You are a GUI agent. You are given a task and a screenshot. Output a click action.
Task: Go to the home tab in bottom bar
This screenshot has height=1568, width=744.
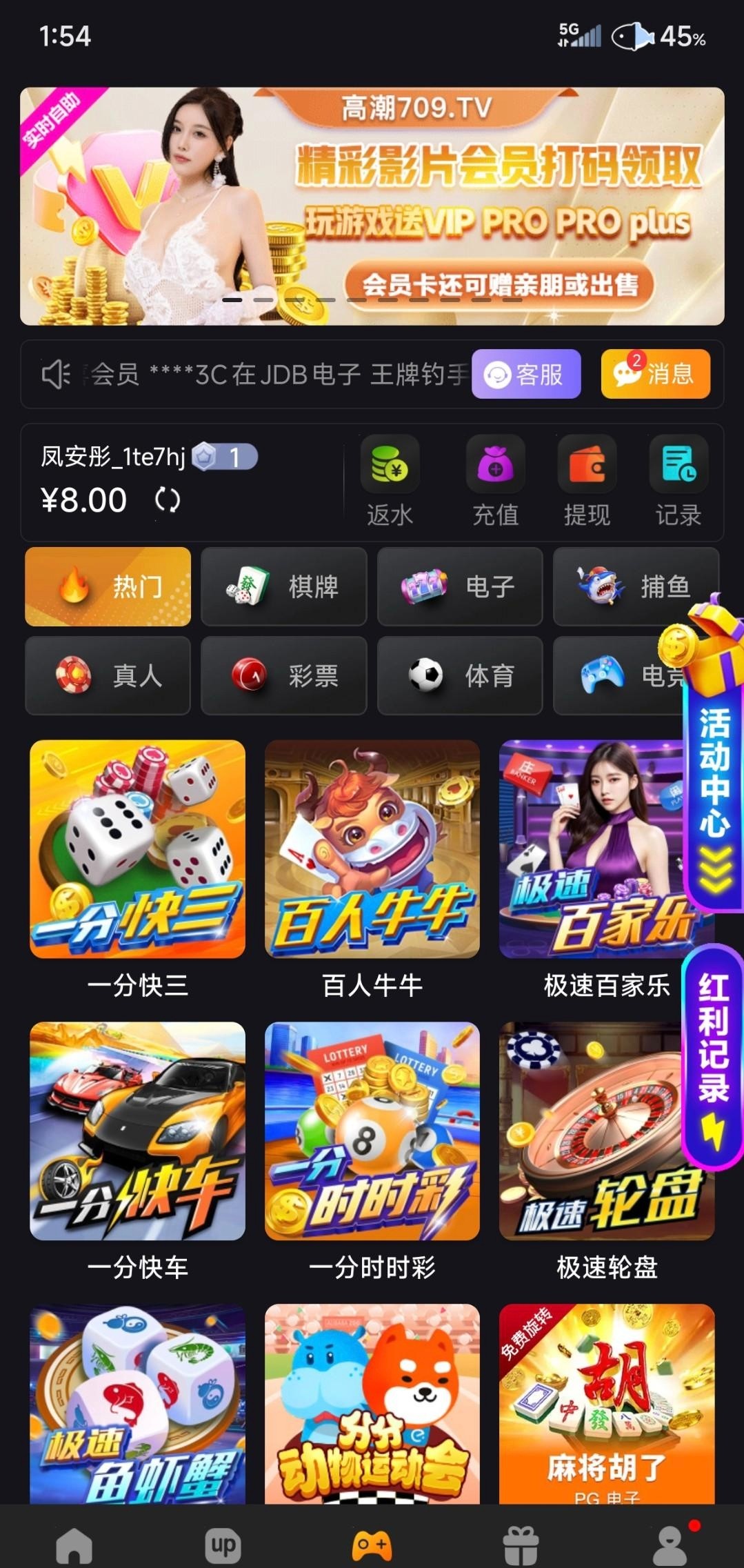[74, 1545]
